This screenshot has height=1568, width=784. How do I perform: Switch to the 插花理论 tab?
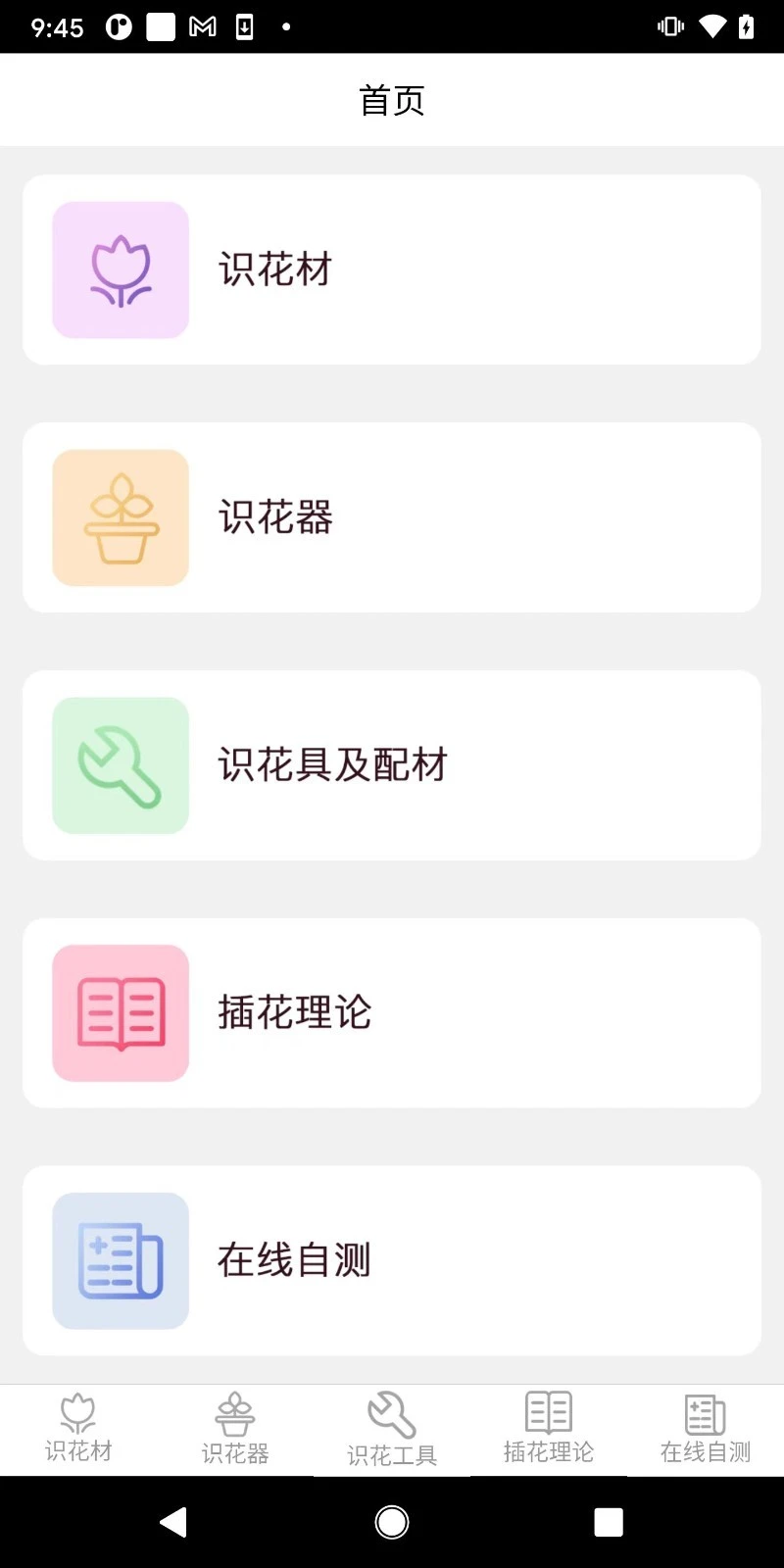pyautogui.click(x=549, y=1429)
